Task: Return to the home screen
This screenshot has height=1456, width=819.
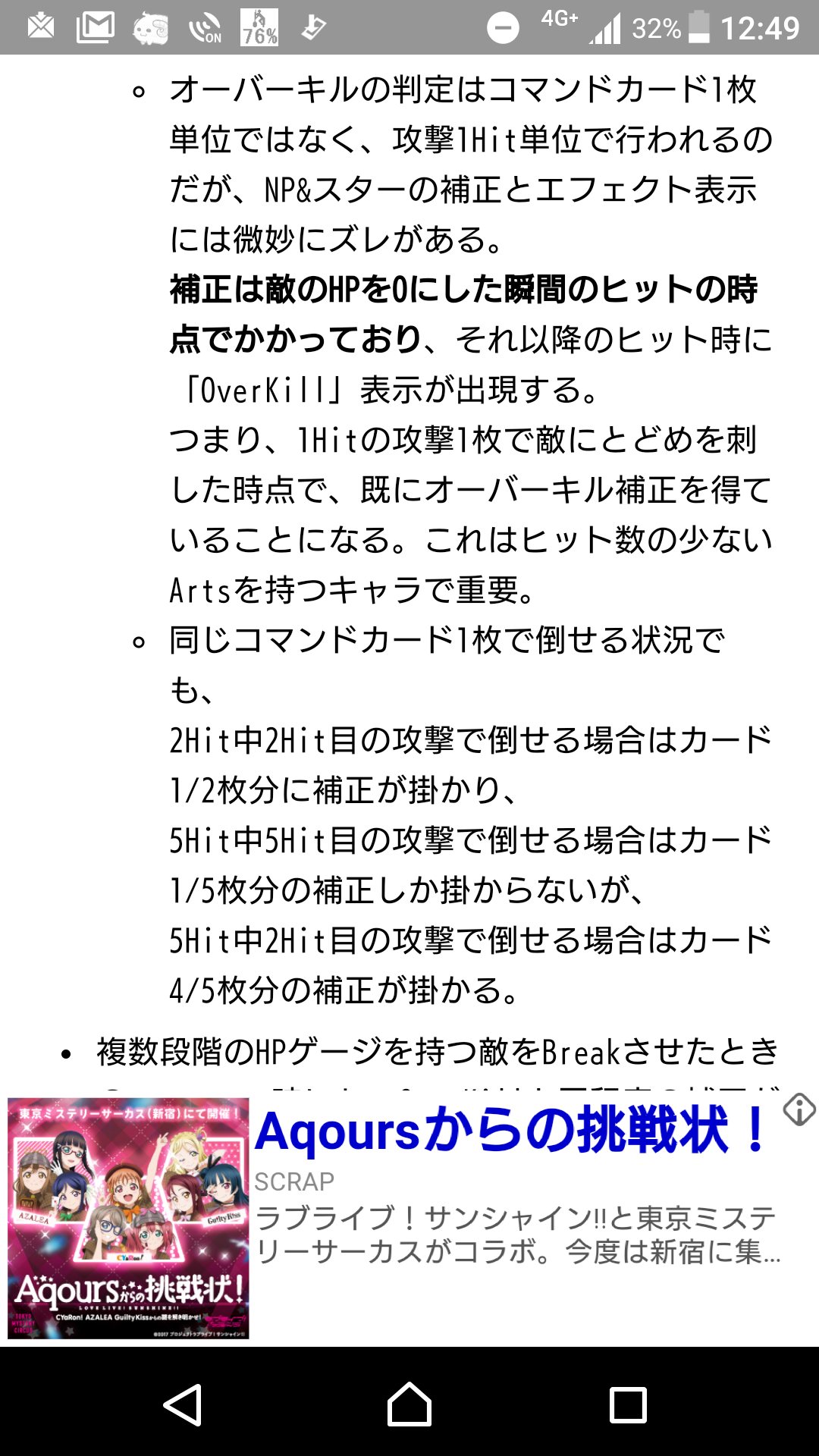Action: coord(409,1404)
